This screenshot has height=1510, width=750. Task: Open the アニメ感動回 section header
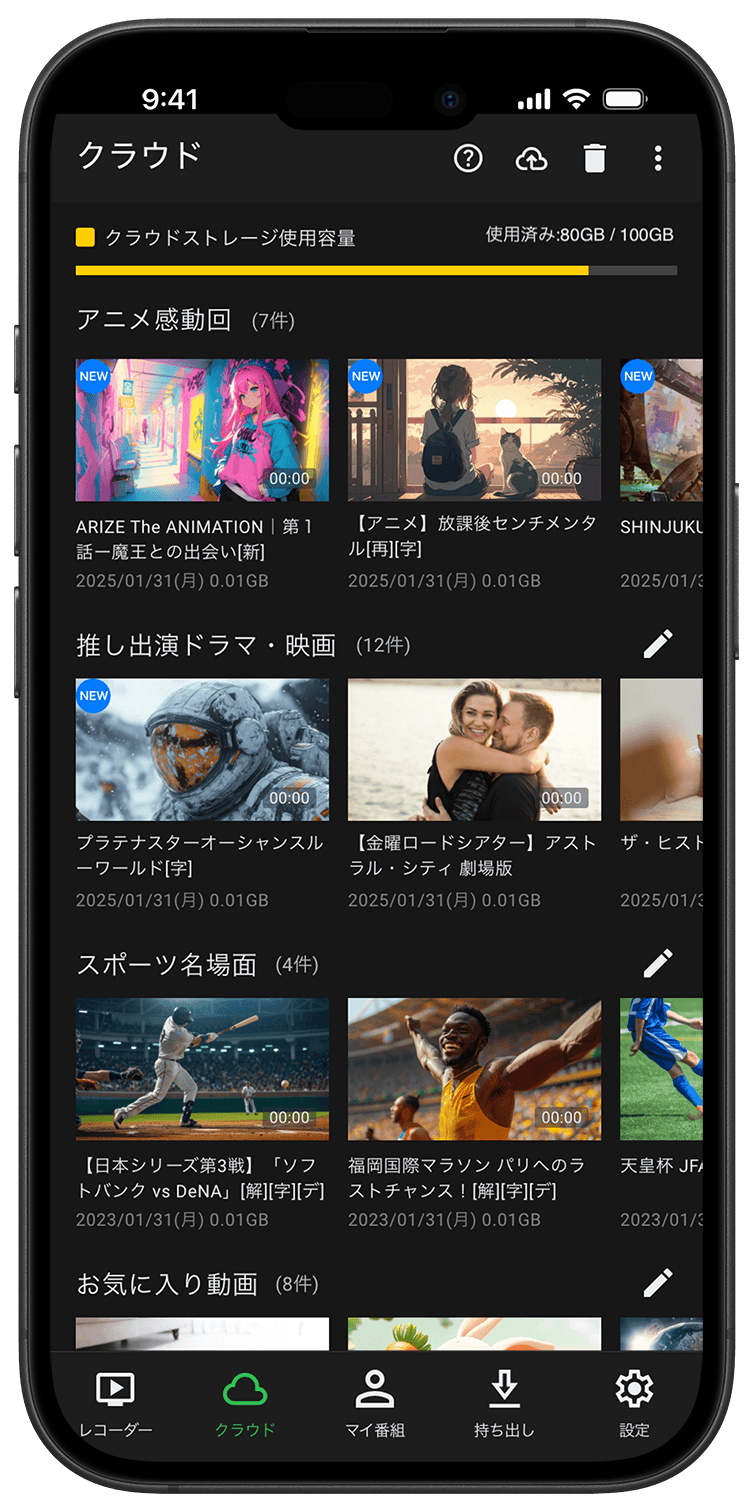pyautogui.click(x=130, y=322)
